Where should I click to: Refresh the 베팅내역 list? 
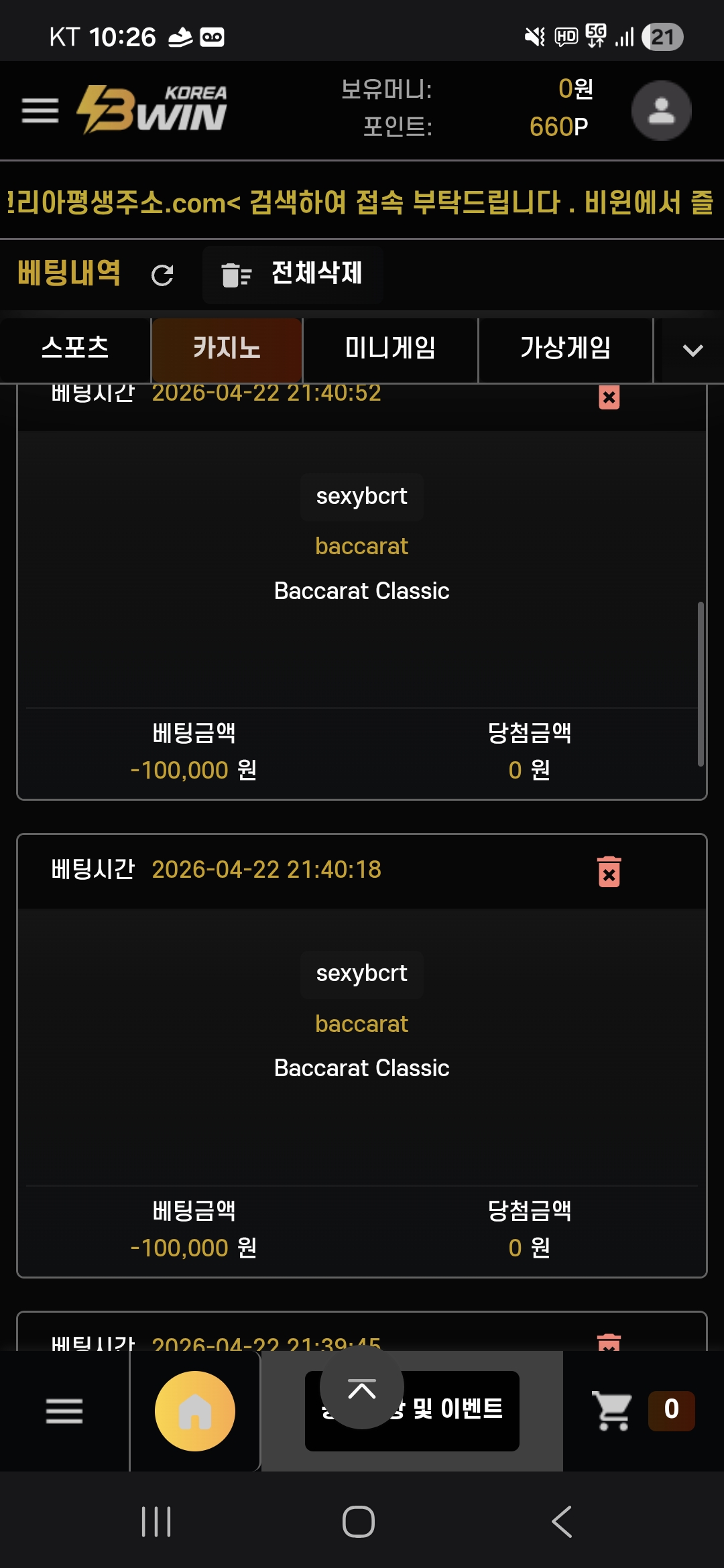point(162,275)
